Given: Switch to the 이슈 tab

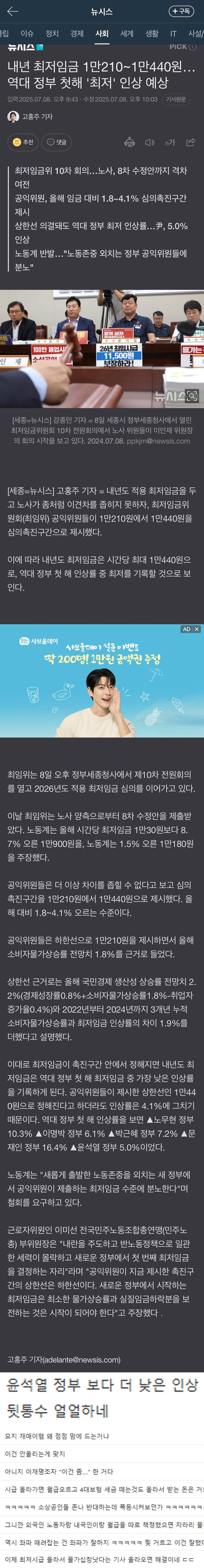Looking at the screenshot, I should [27, 33].
